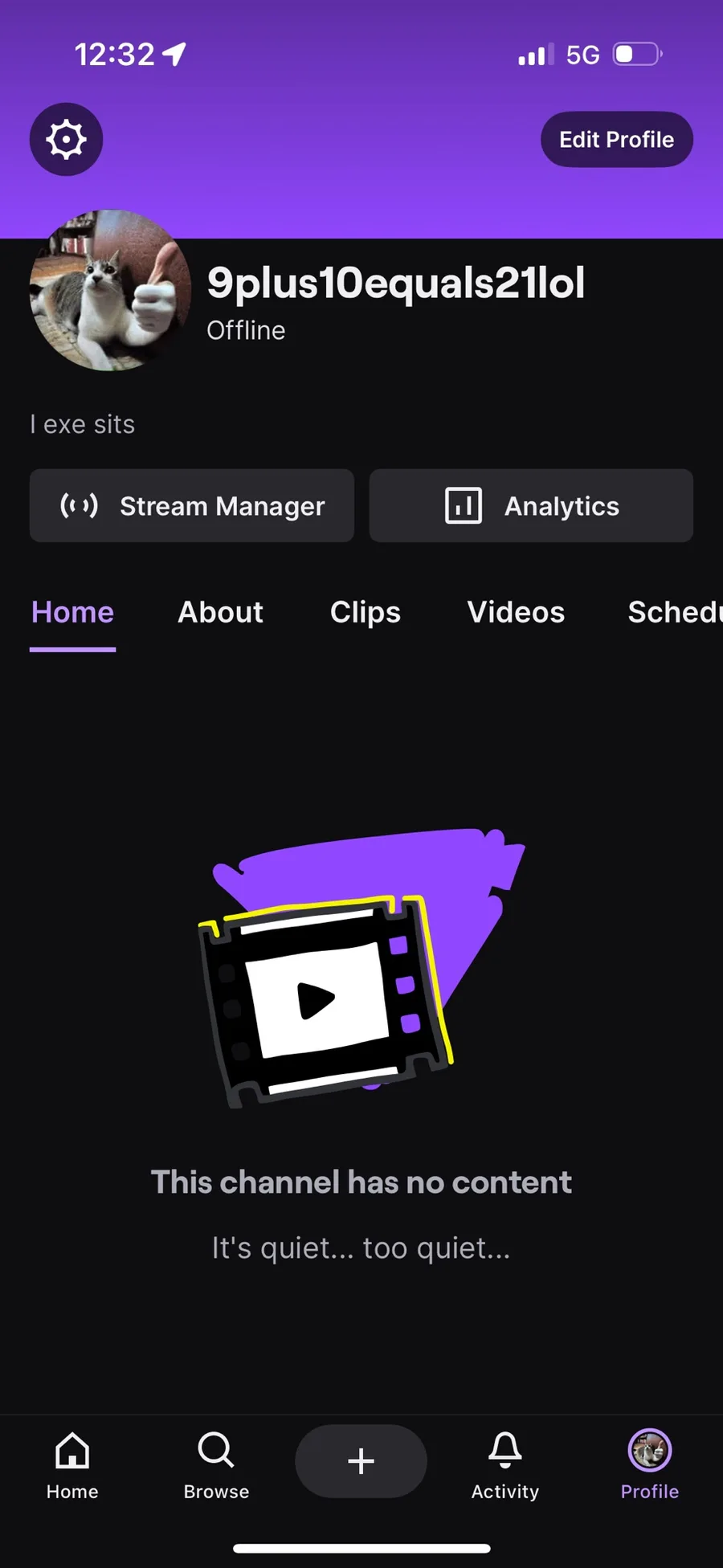Tap the plus create button

point(361,1460)
